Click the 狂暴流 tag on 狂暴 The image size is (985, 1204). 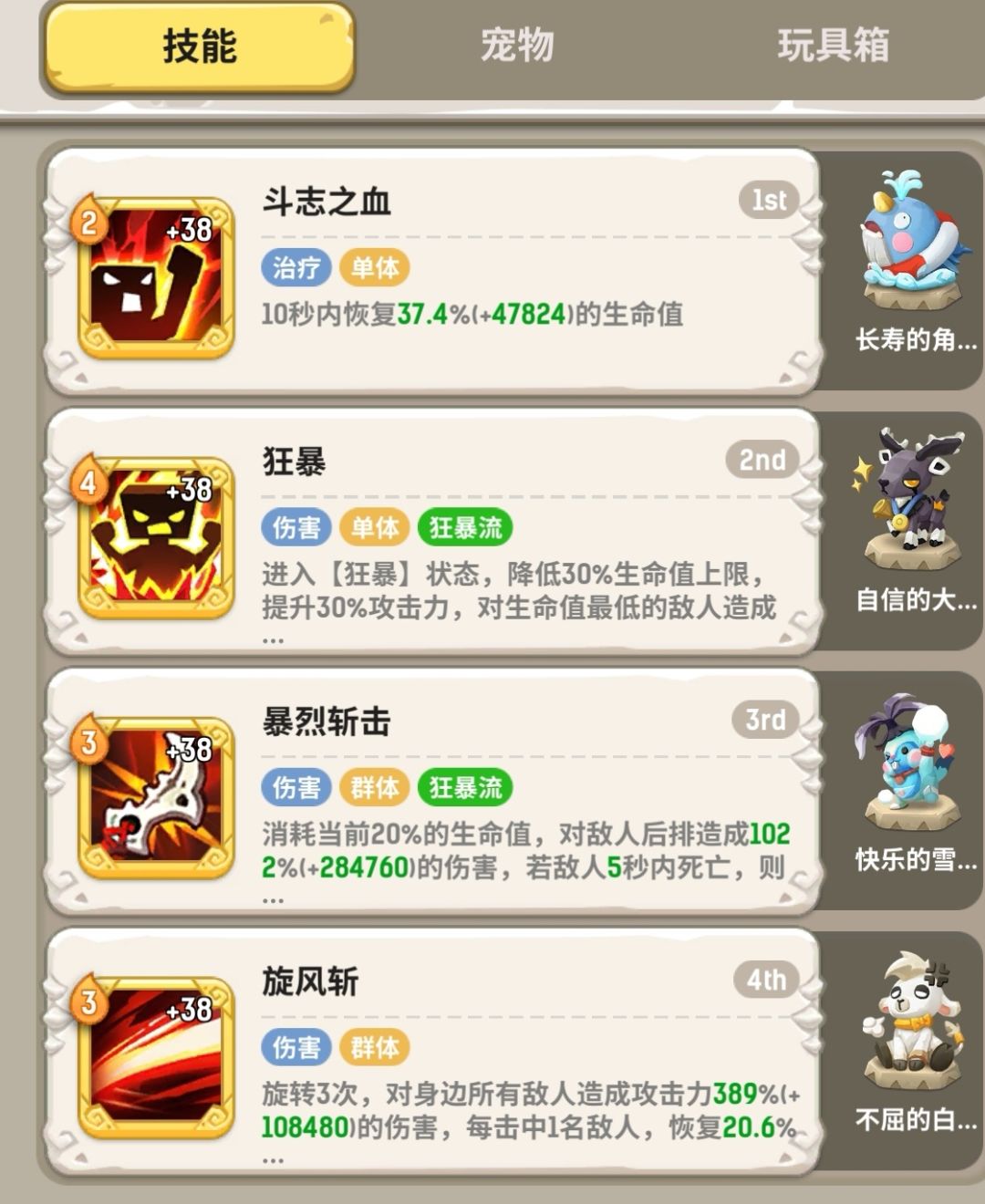pyautogui.click(x=466, y=526)
